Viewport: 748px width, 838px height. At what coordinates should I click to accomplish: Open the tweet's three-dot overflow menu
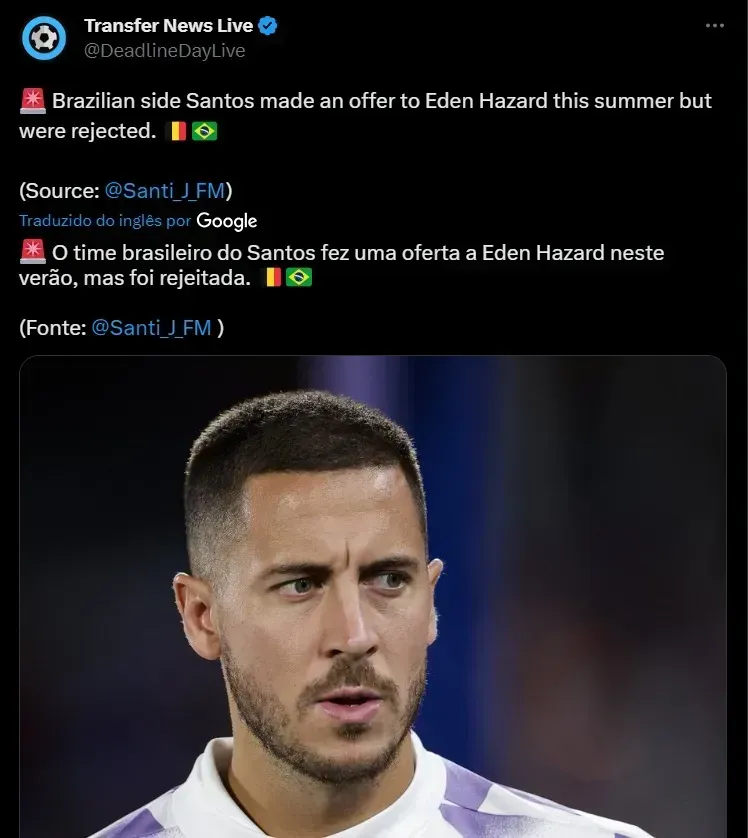(x=714, y=26)
